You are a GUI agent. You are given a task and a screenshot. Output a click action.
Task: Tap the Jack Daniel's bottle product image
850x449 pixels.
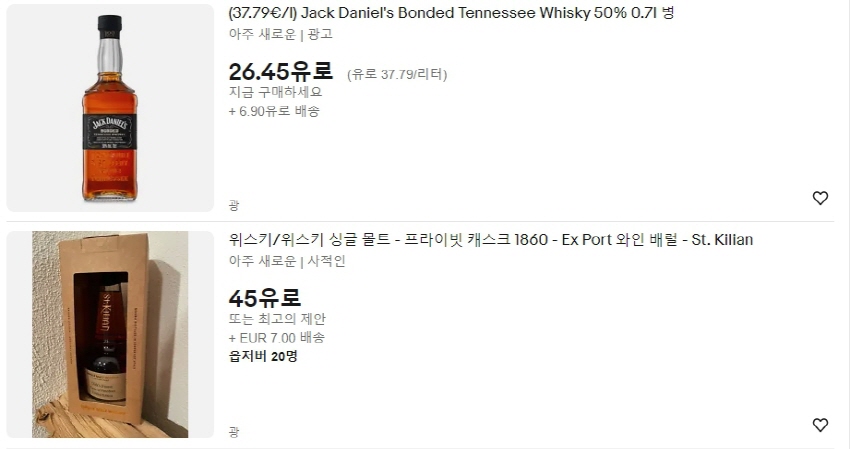click(x=110, y=108)
